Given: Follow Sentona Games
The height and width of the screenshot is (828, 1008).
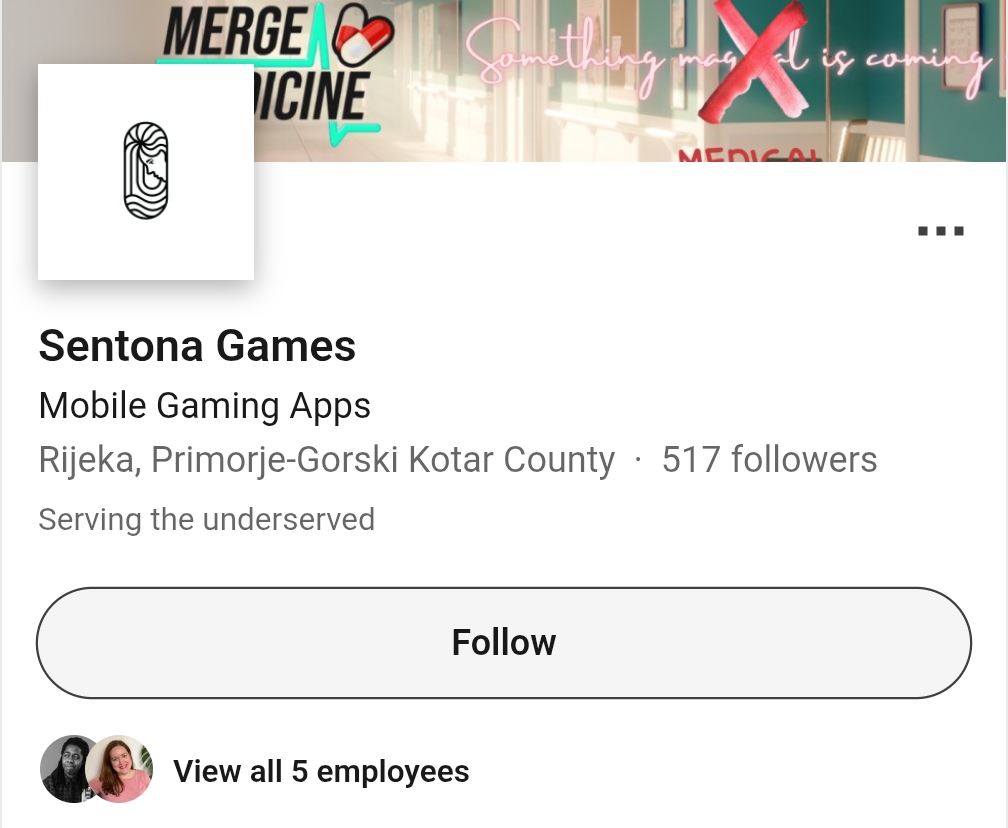Looking at the screenshot, I should tap(503, 642).
